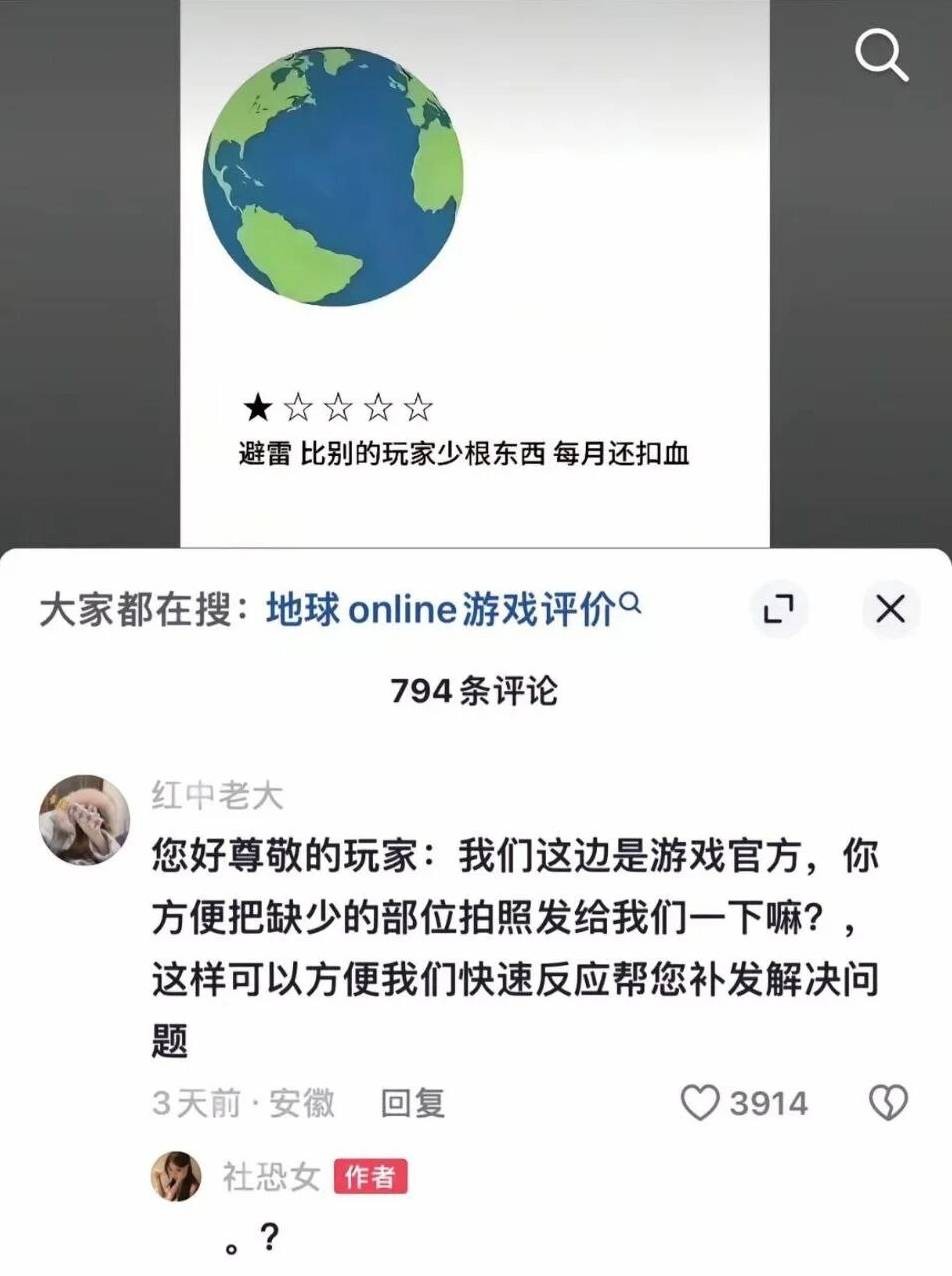Screen dimensions: 952x1276
Task: Open username 红中老大
Action: pyautogui.click(x=217, y=796)
